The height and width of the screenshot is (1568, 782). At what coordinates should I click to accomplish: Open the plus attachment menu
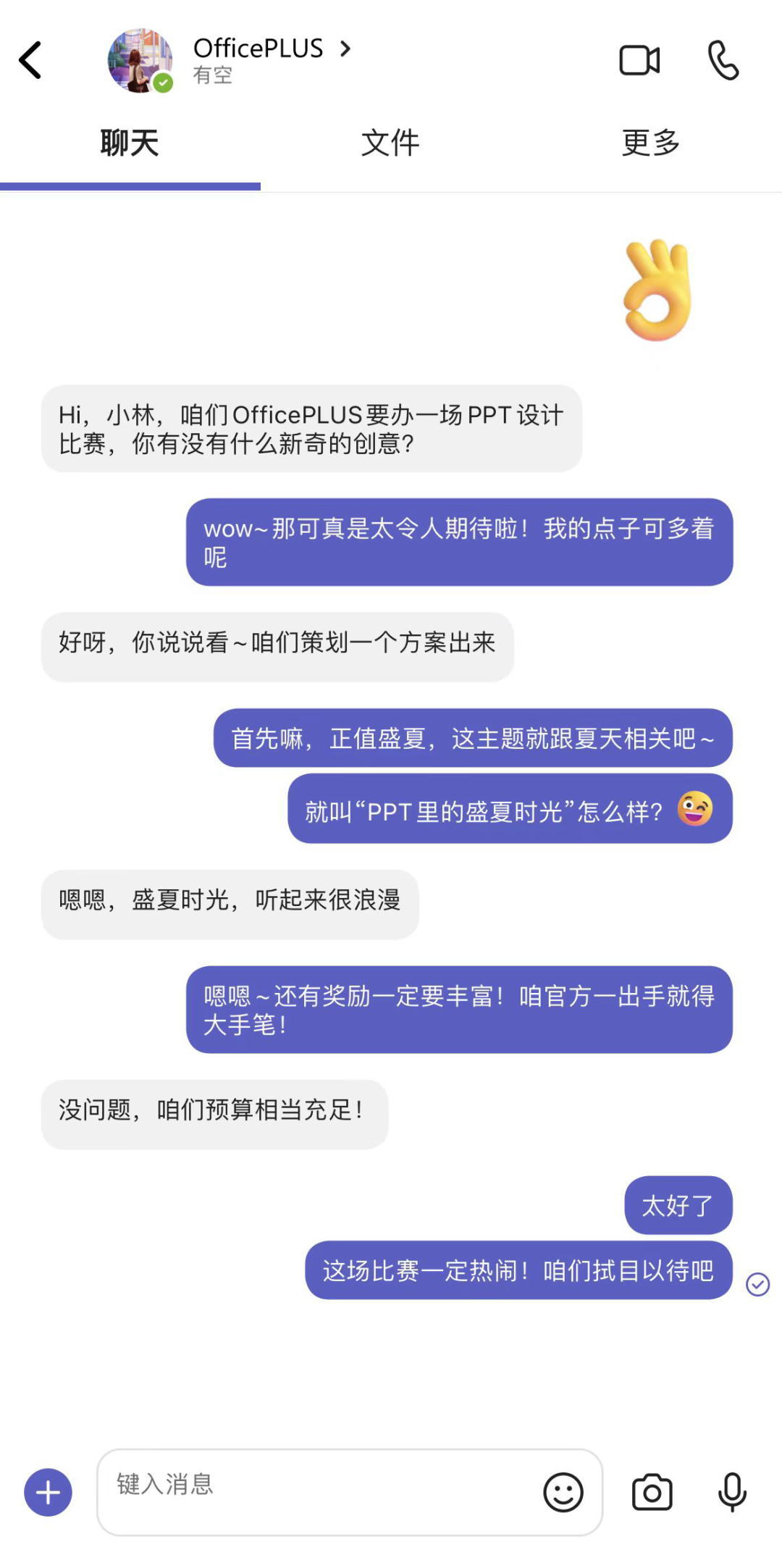48,1493
